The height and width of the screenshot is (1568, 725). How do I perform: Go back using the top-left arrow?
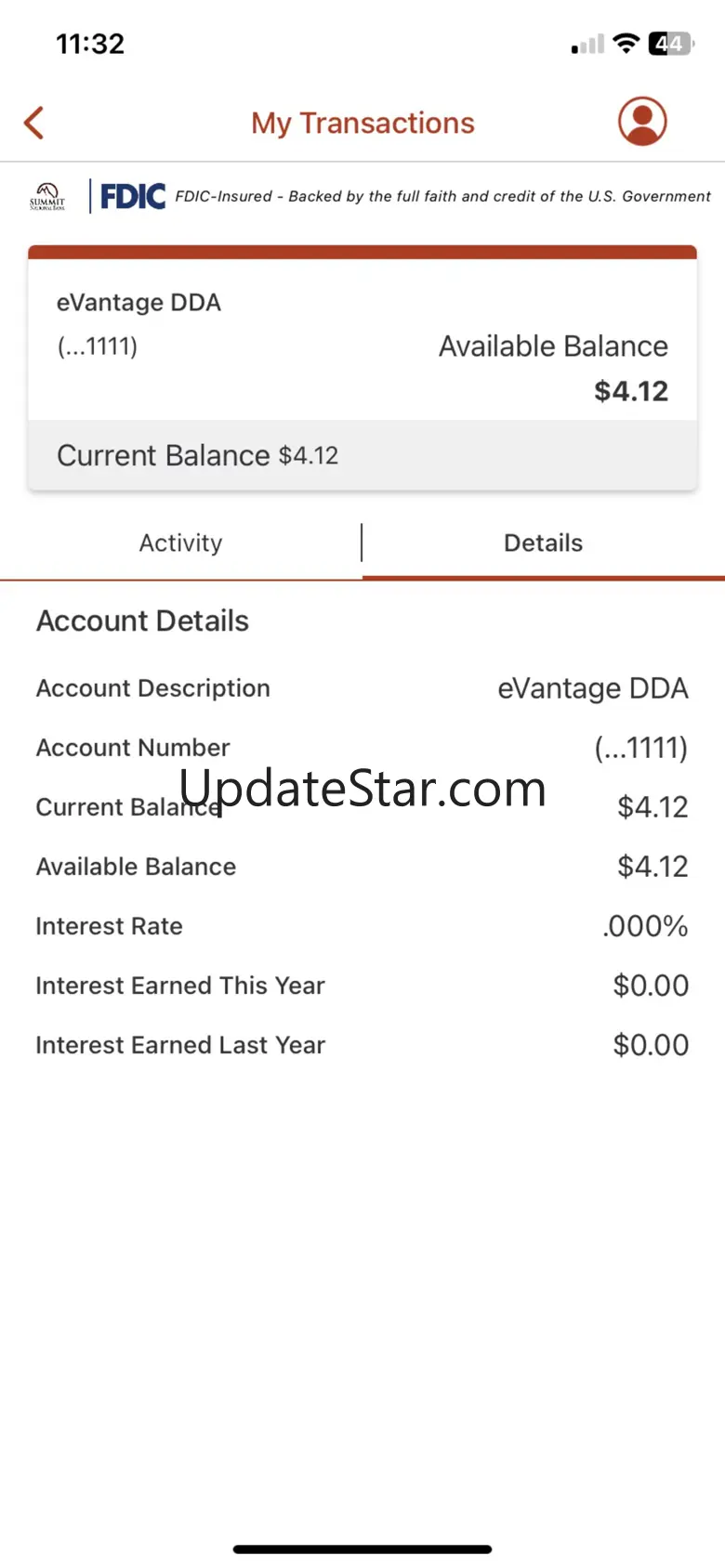tap(34, 123)
